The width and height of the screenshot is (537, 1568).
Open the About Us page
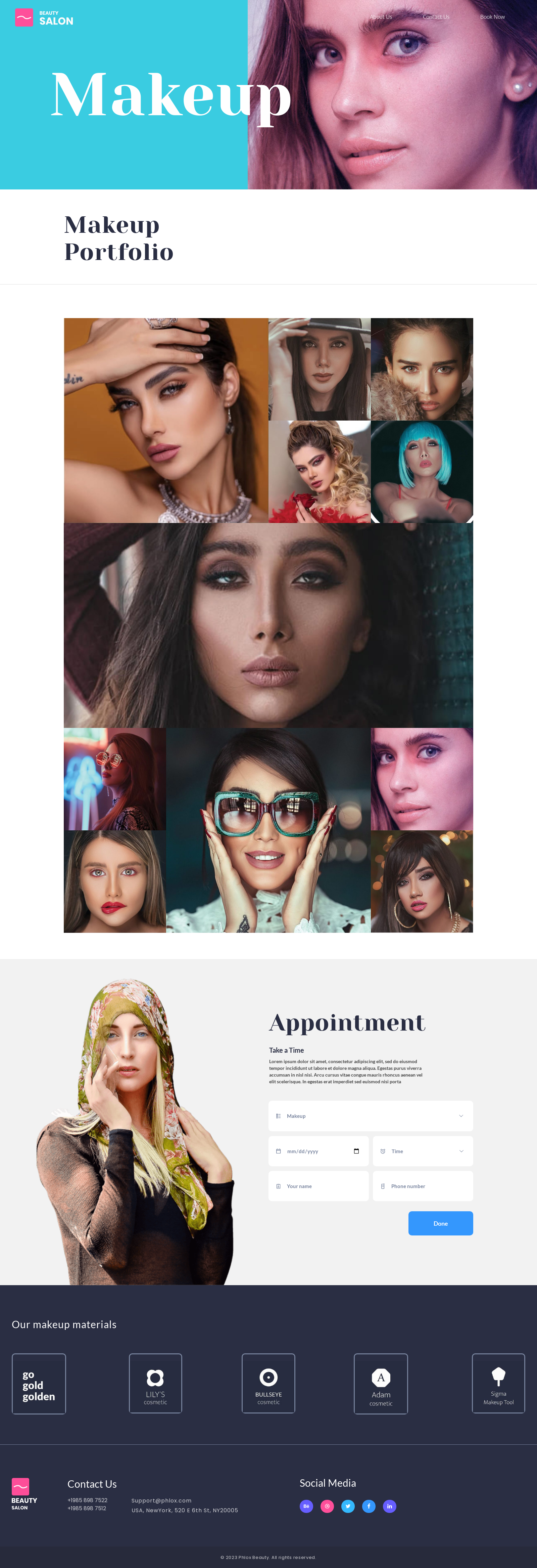click(381, 17)
